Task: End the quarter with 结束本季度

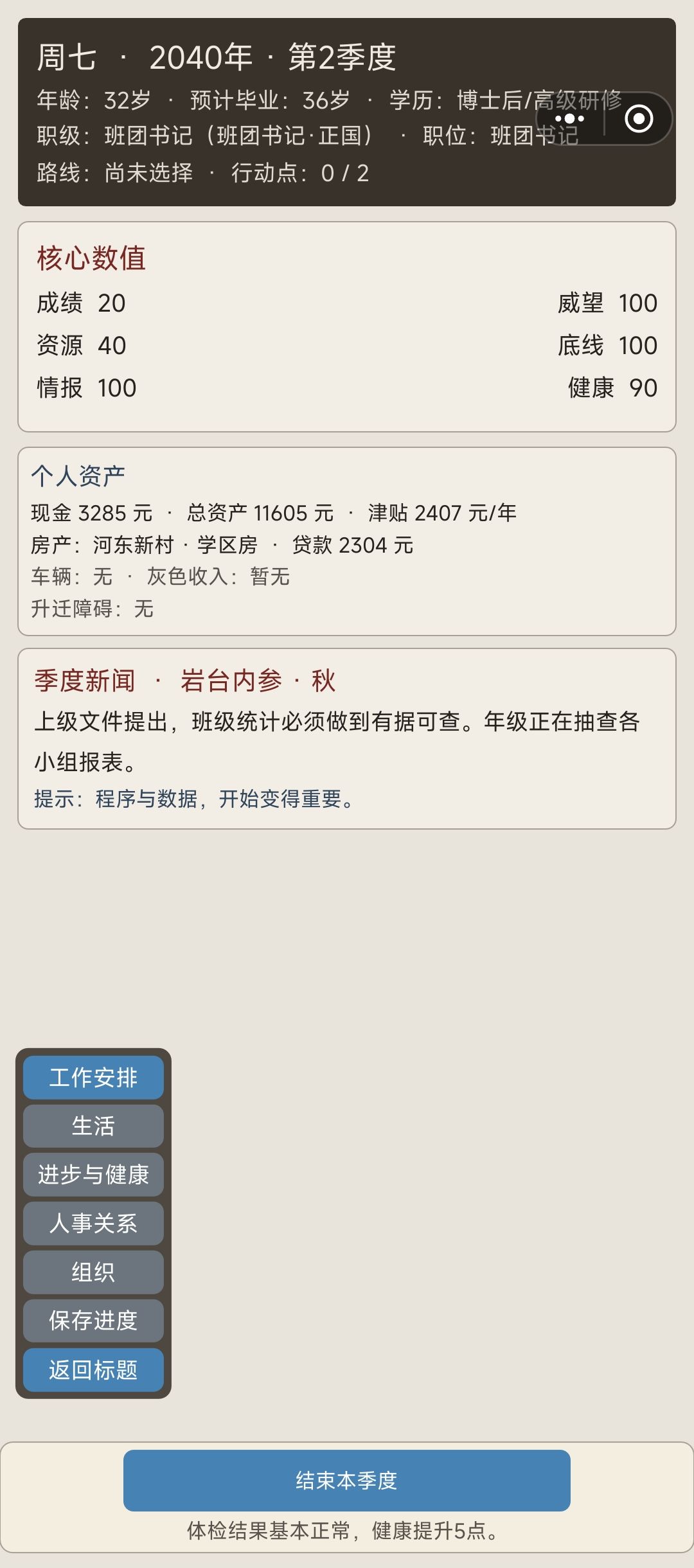Action: 347,1481
